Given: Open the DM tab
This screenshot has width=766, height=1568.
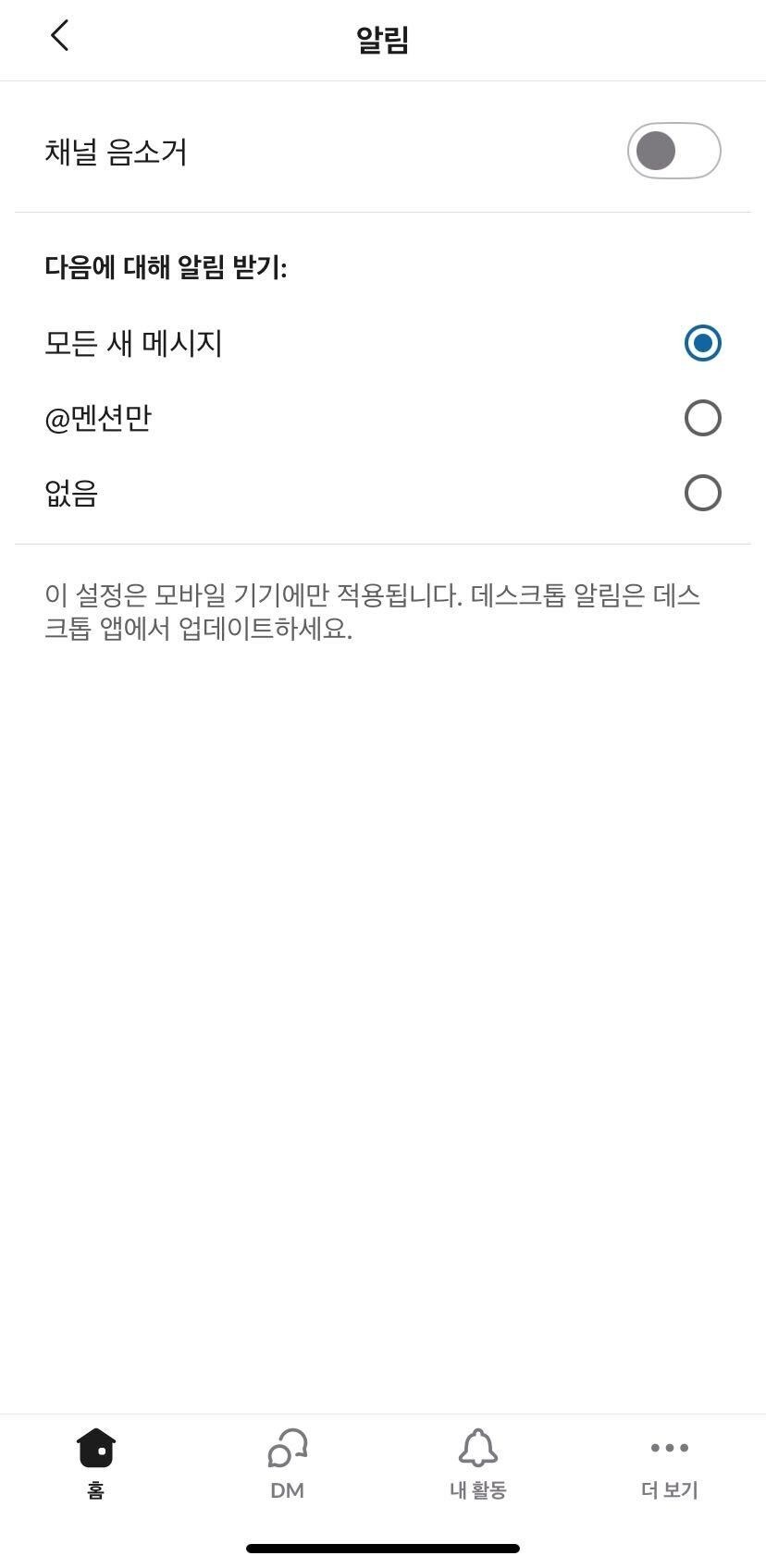Looking at the screenshot, I should point(288,1464).
